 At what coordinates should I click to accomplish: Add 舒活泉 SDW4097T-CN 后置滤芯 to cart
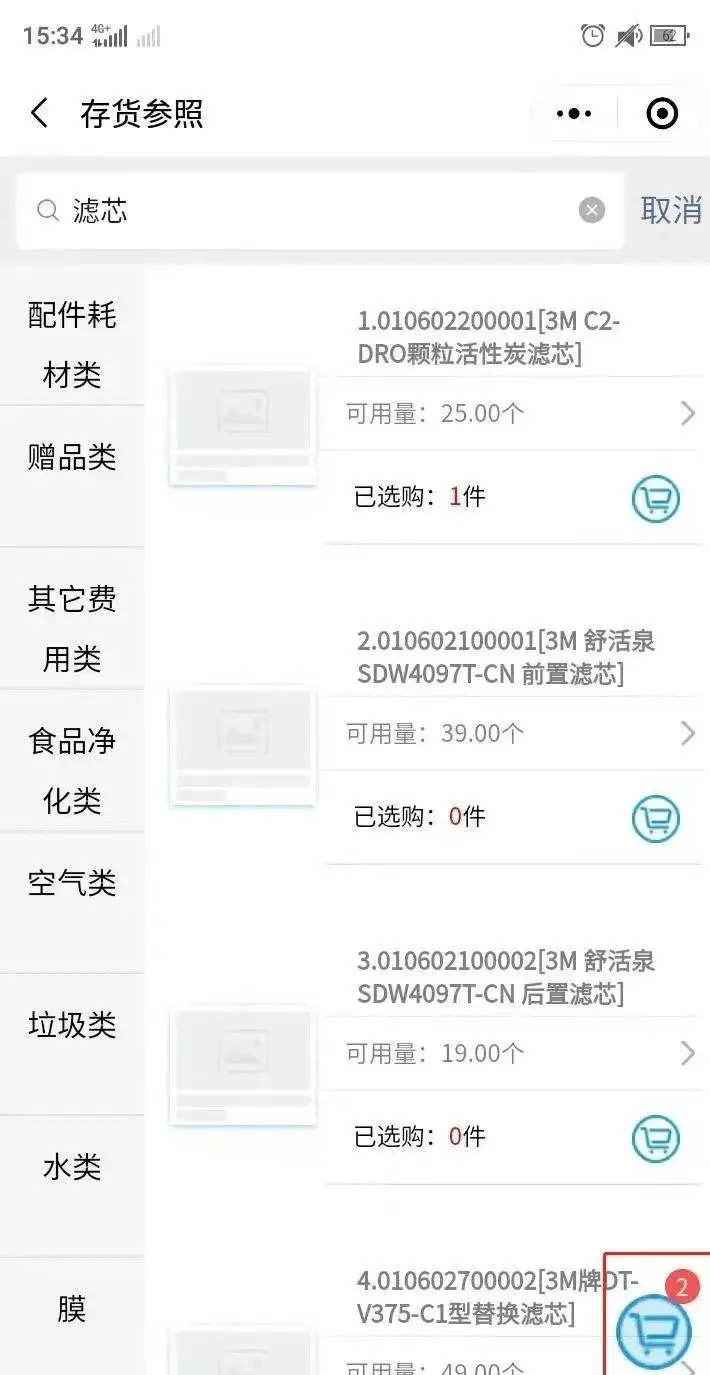click(656, 1138)
